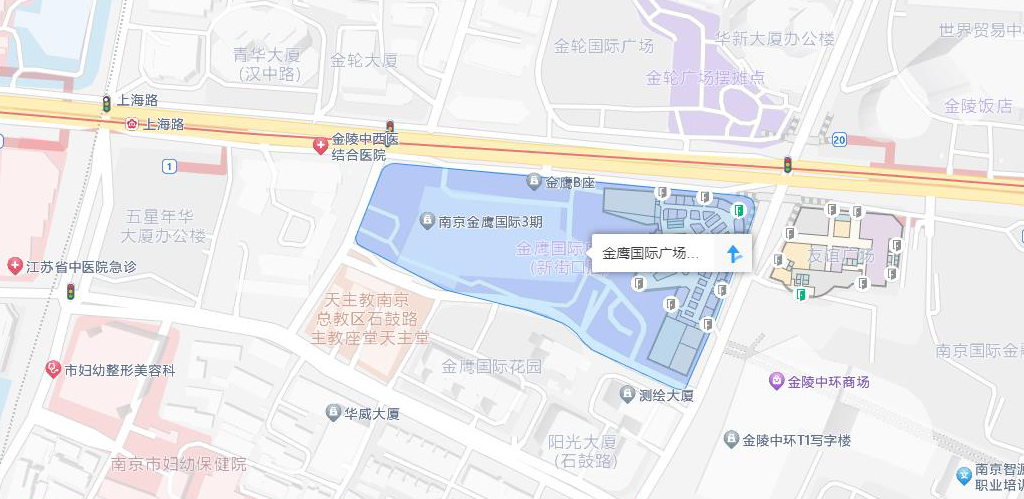Tap the 江苏省中医院急诊 hospital marker
Viewport: 1024px width, 499px height.
click(15, 266)
